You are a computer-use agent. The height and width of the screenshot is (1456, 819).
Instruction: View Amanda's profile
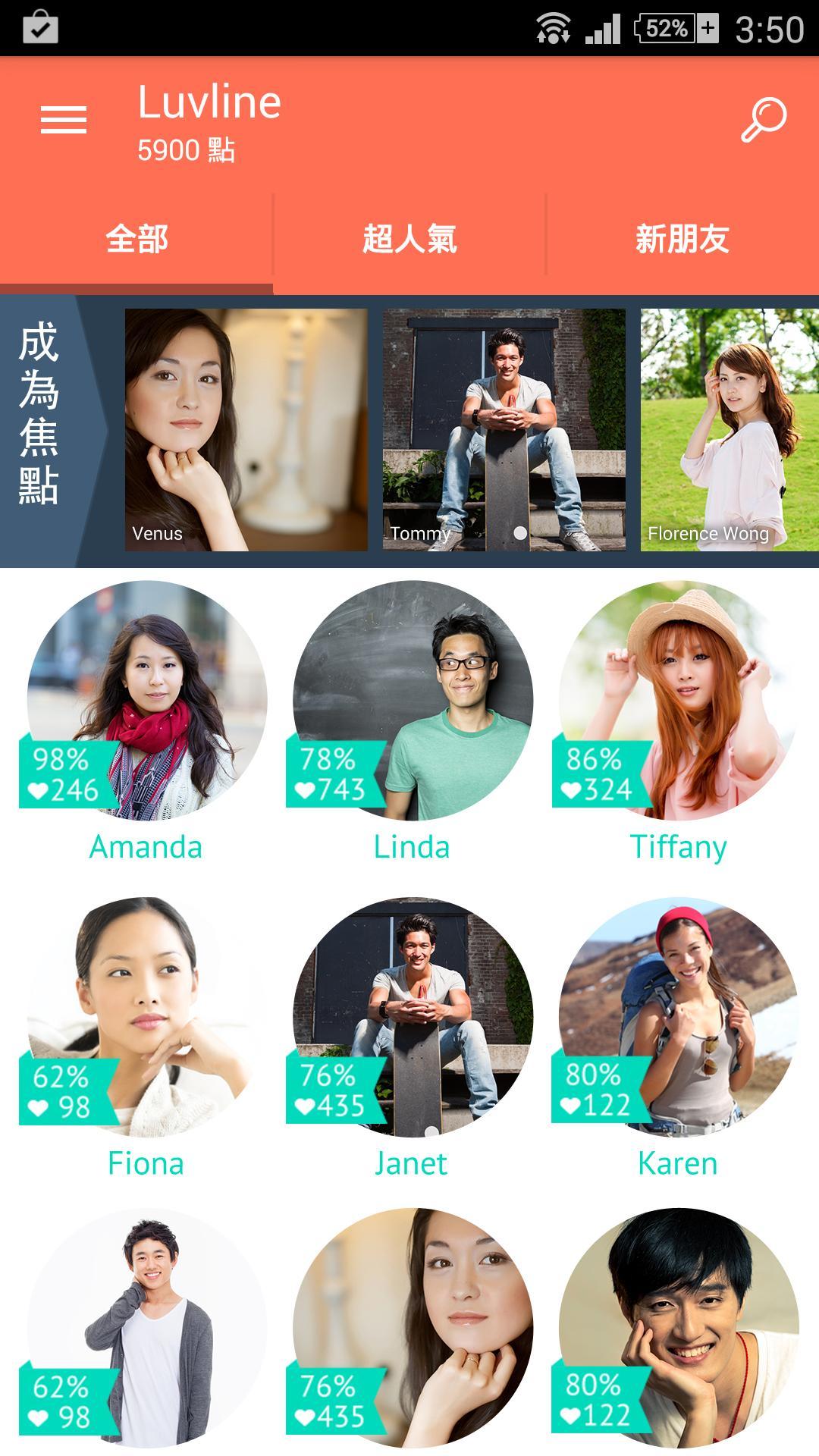point(146,701)
